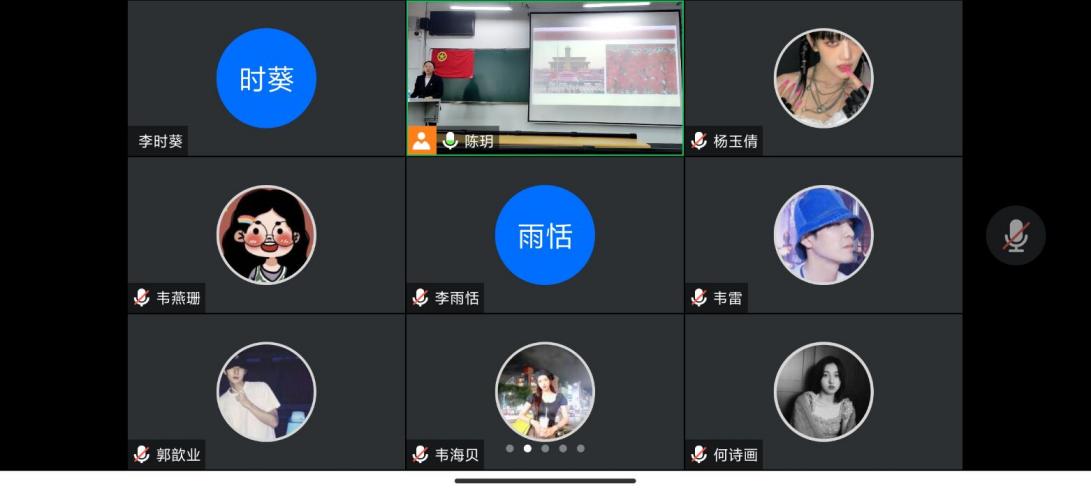This screenshot has width=1091, height=491.
Task: Select 李雨恬's participant tile
Action: pyautogui.click(x=544, y=235)
